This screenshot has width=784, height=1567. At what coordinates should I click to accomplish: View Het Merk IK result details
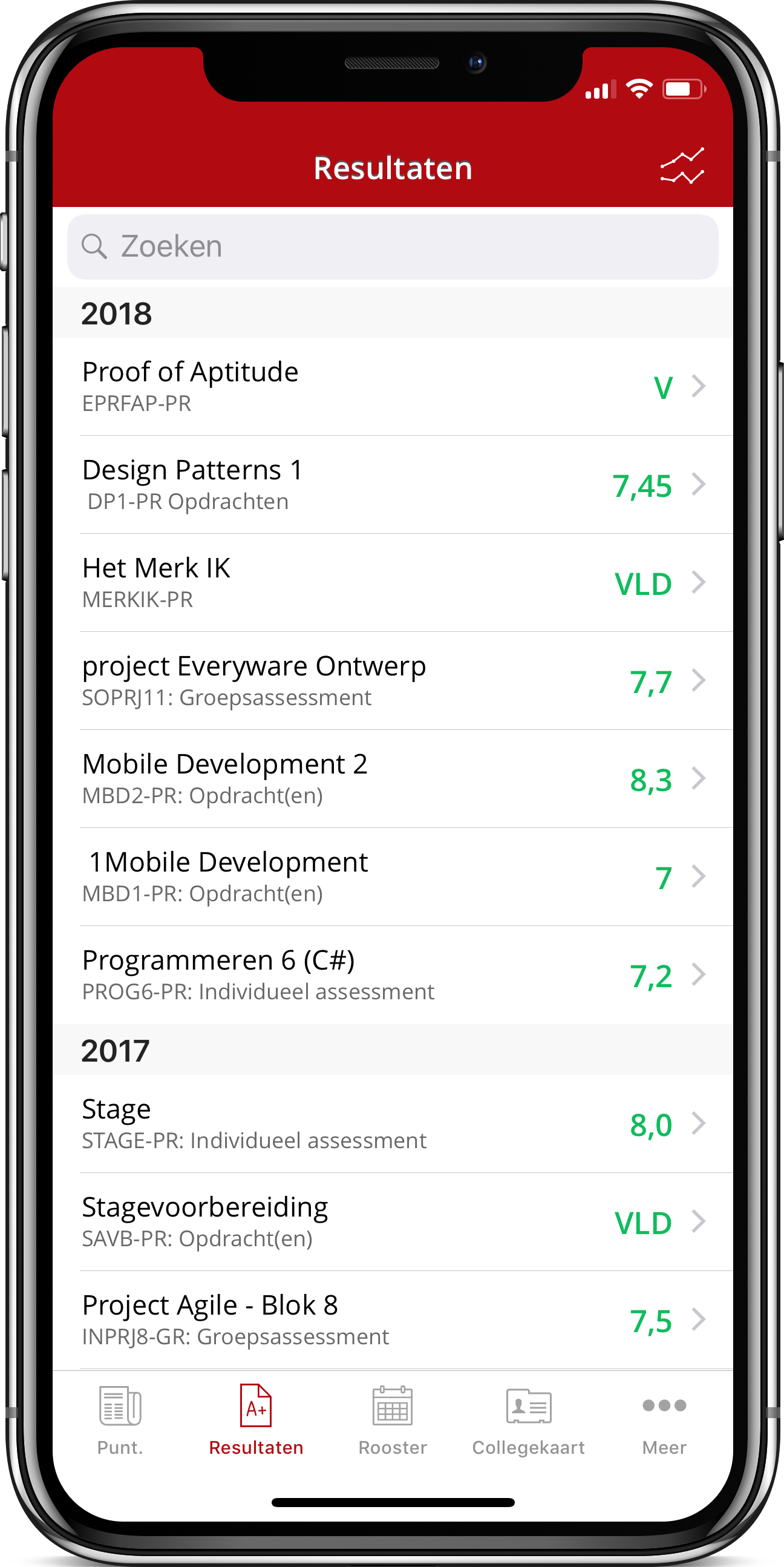pyautogui.click(x=393, y=583)
